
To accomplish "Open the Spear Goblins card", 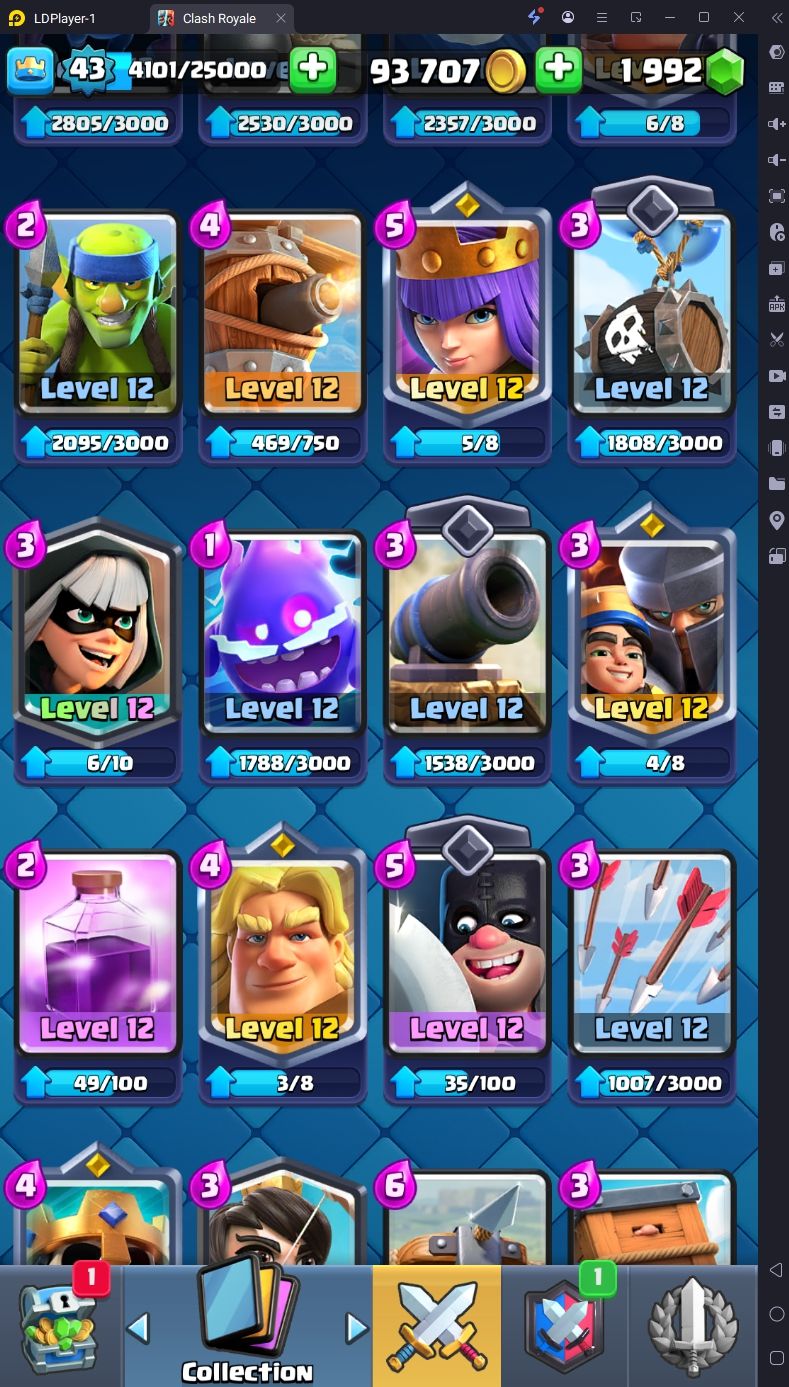I will pos(97,313).
